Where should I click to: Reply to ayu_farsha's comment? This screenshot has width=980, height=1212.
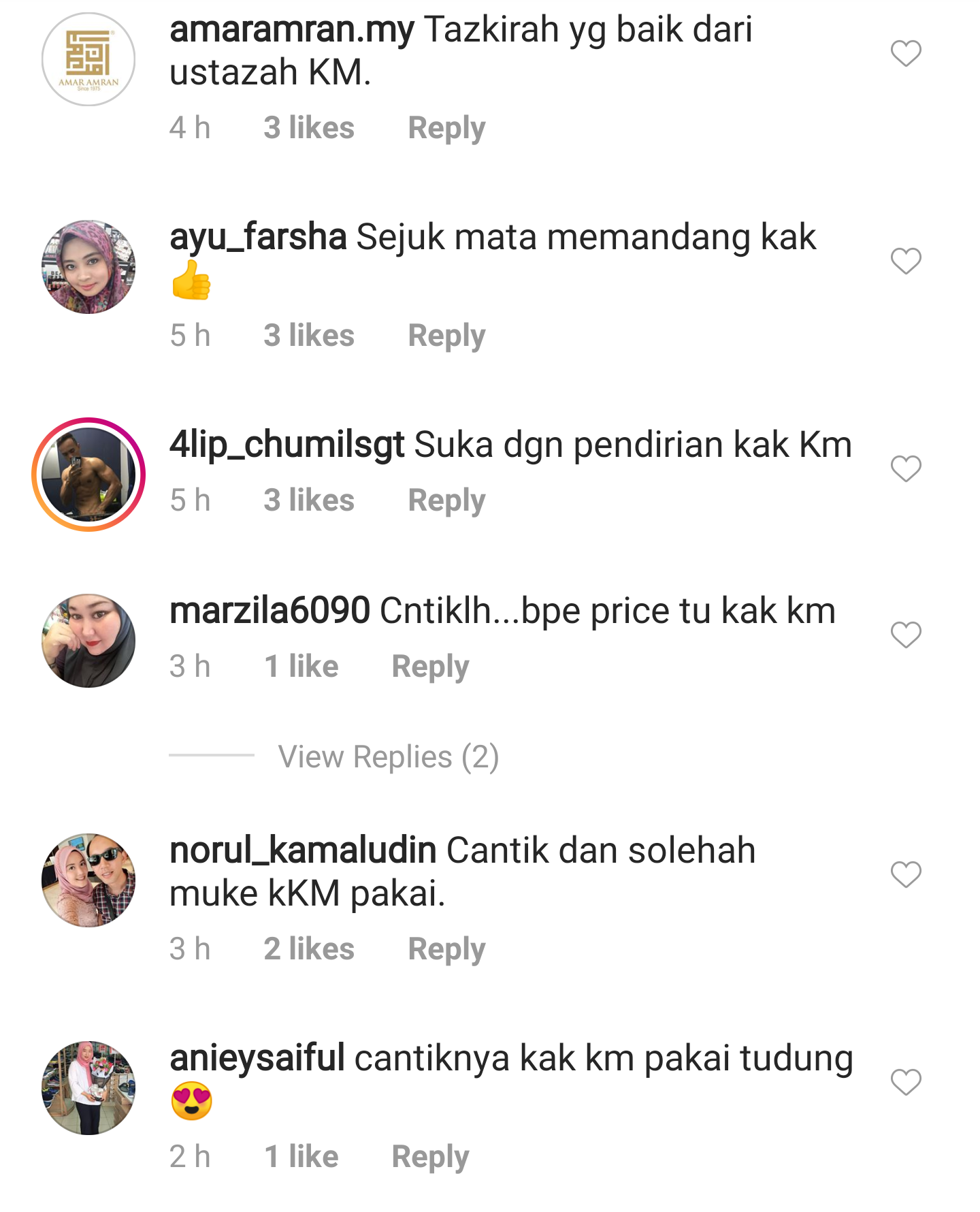(446, 336)
